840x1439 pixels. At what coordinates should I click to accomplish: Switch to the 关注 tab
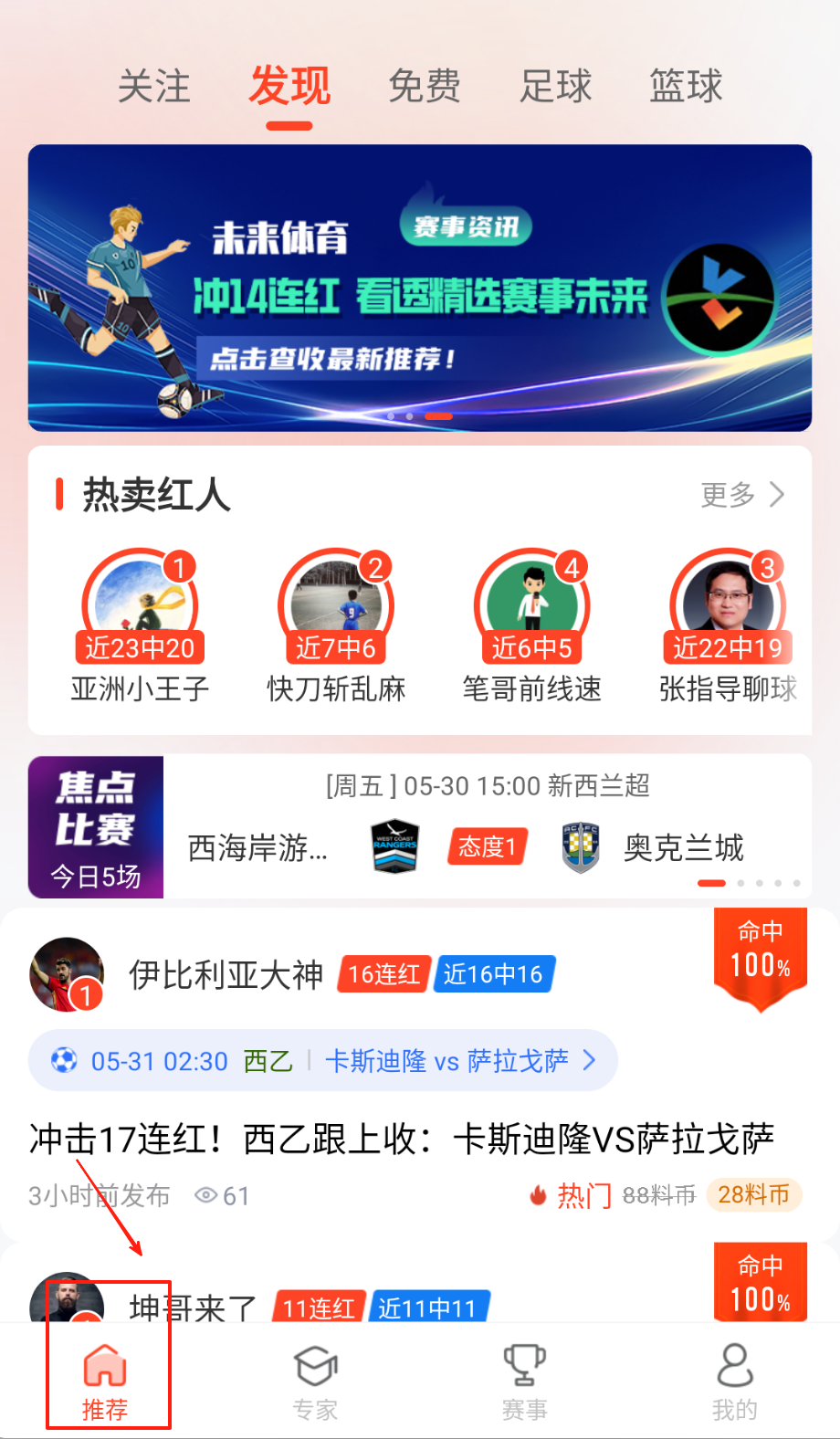[154, 87]
